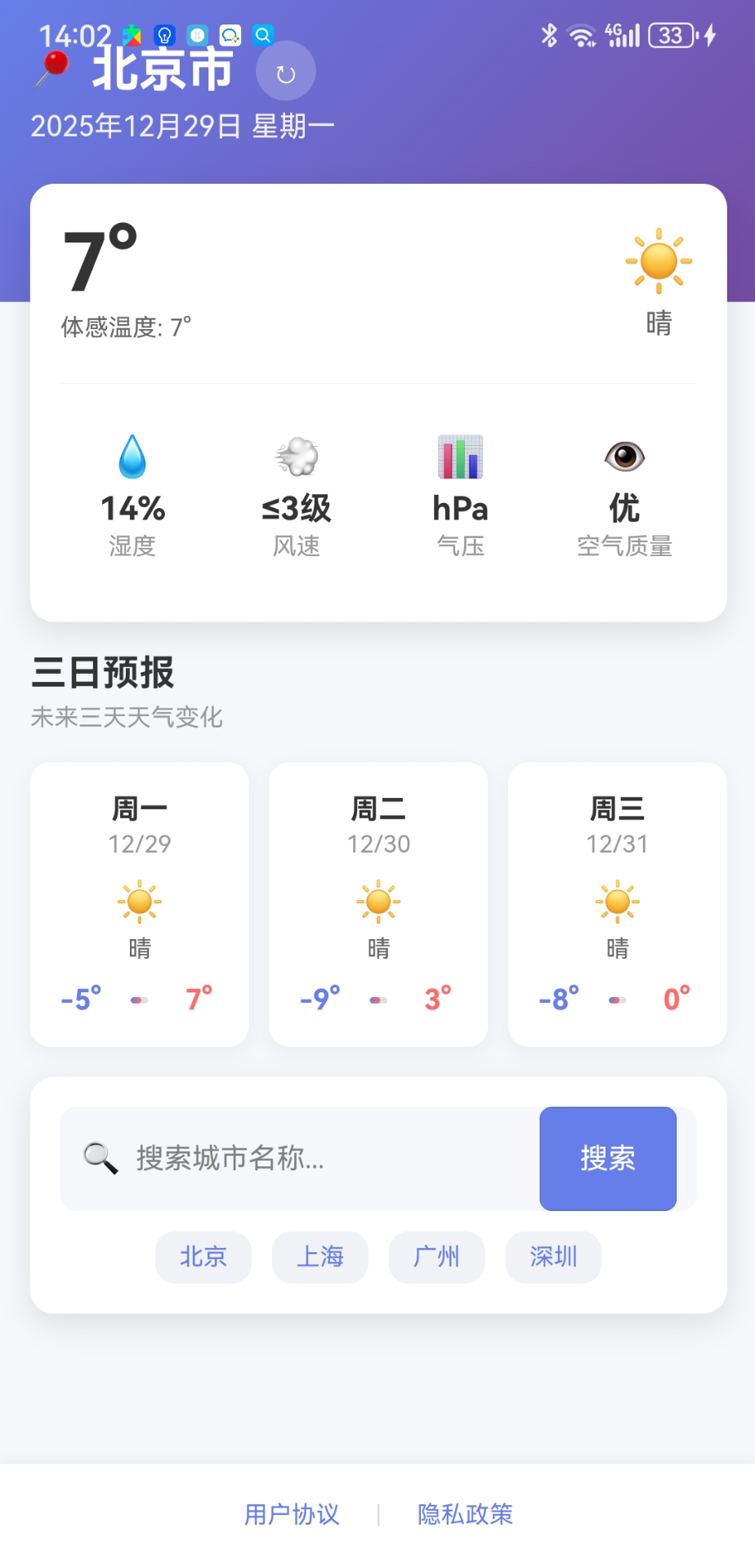Tap the refresh icon next to 北京市
Image resolution: width=755 pixels, height=1568 pixels.
click(285, 71)
